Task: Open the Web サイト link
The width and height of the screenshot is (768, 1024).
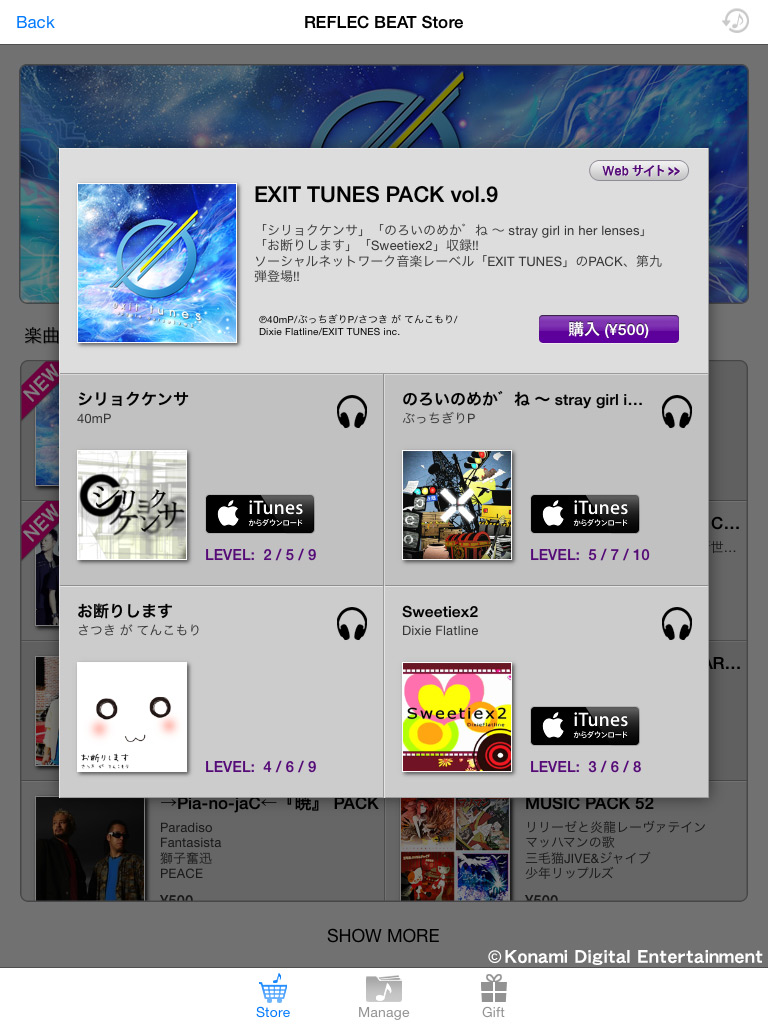Action: click(x=639, y=171)
